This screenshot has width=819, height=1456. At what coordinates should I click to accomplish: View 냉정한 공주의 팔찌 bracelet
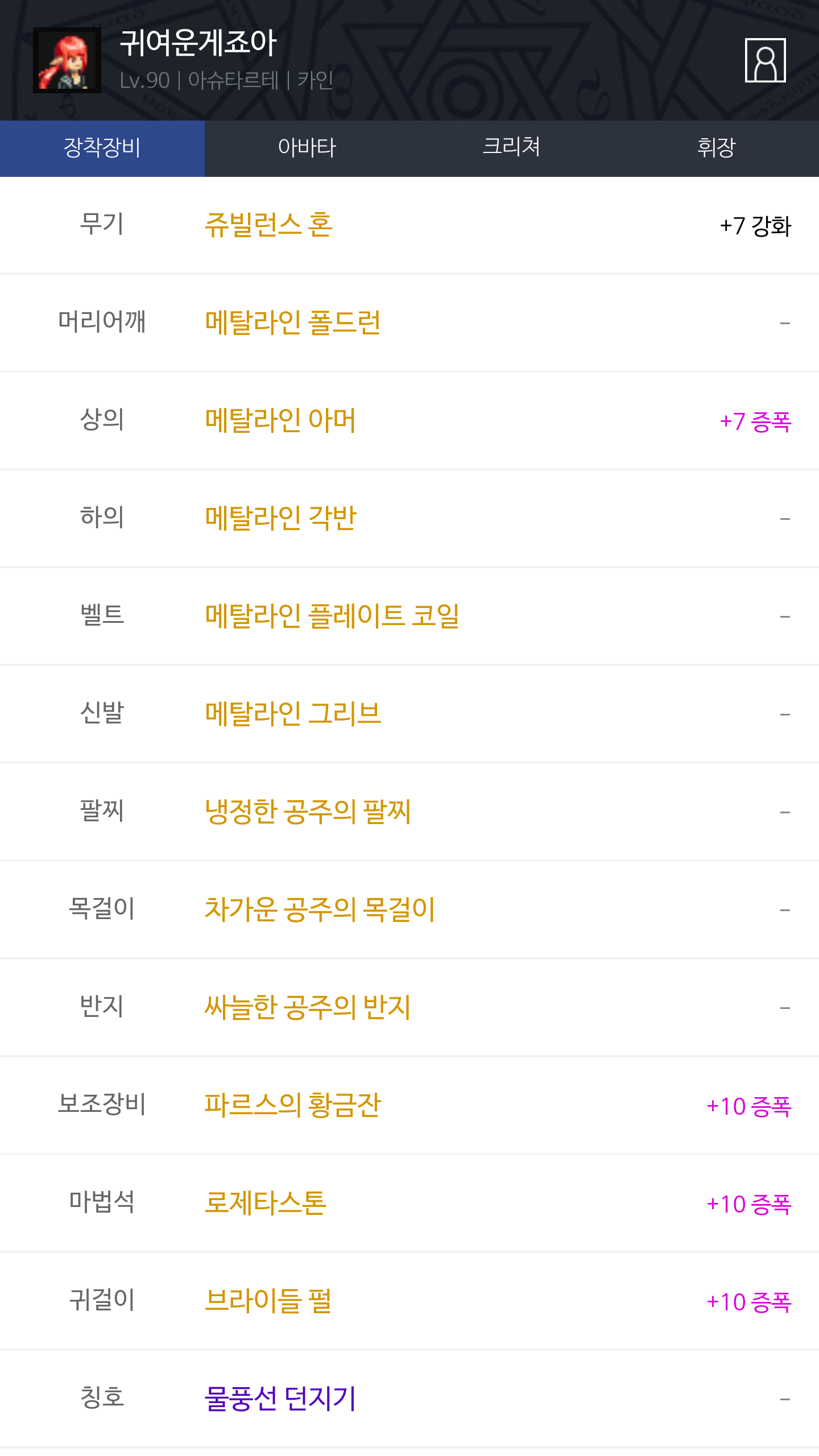(x=307, y=812)
